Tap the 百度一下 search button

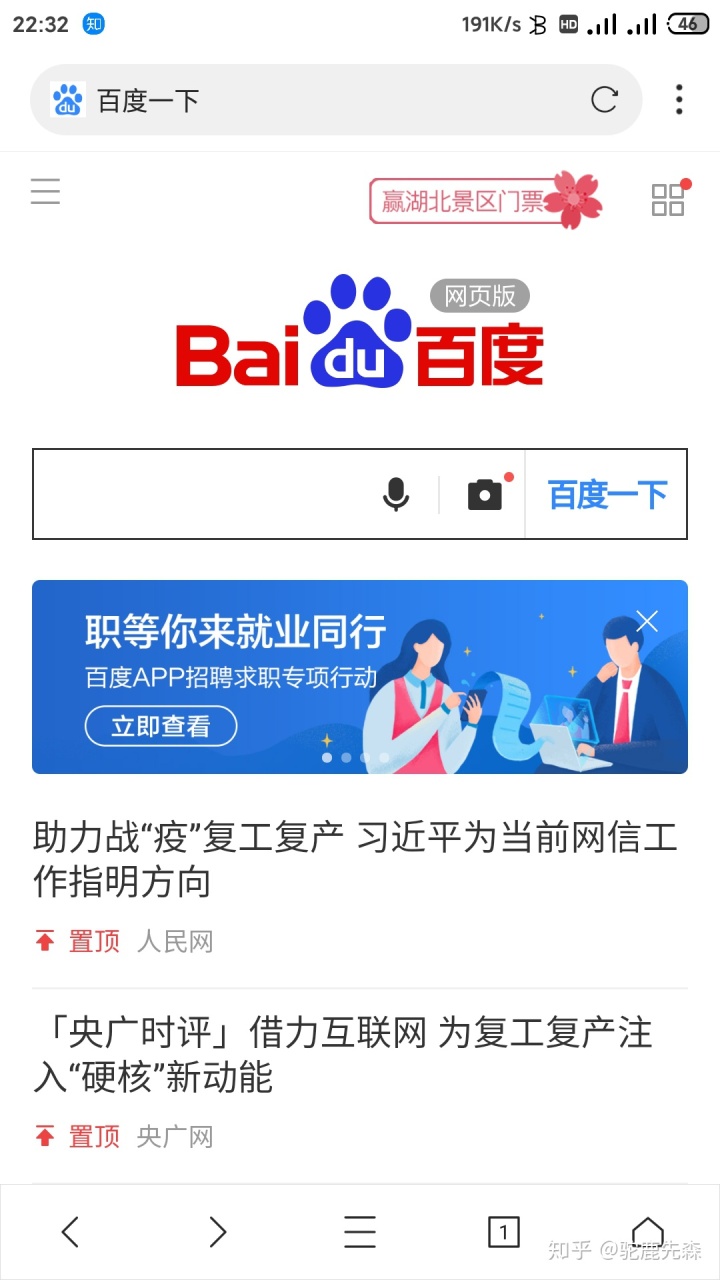(x=607, y=494)
